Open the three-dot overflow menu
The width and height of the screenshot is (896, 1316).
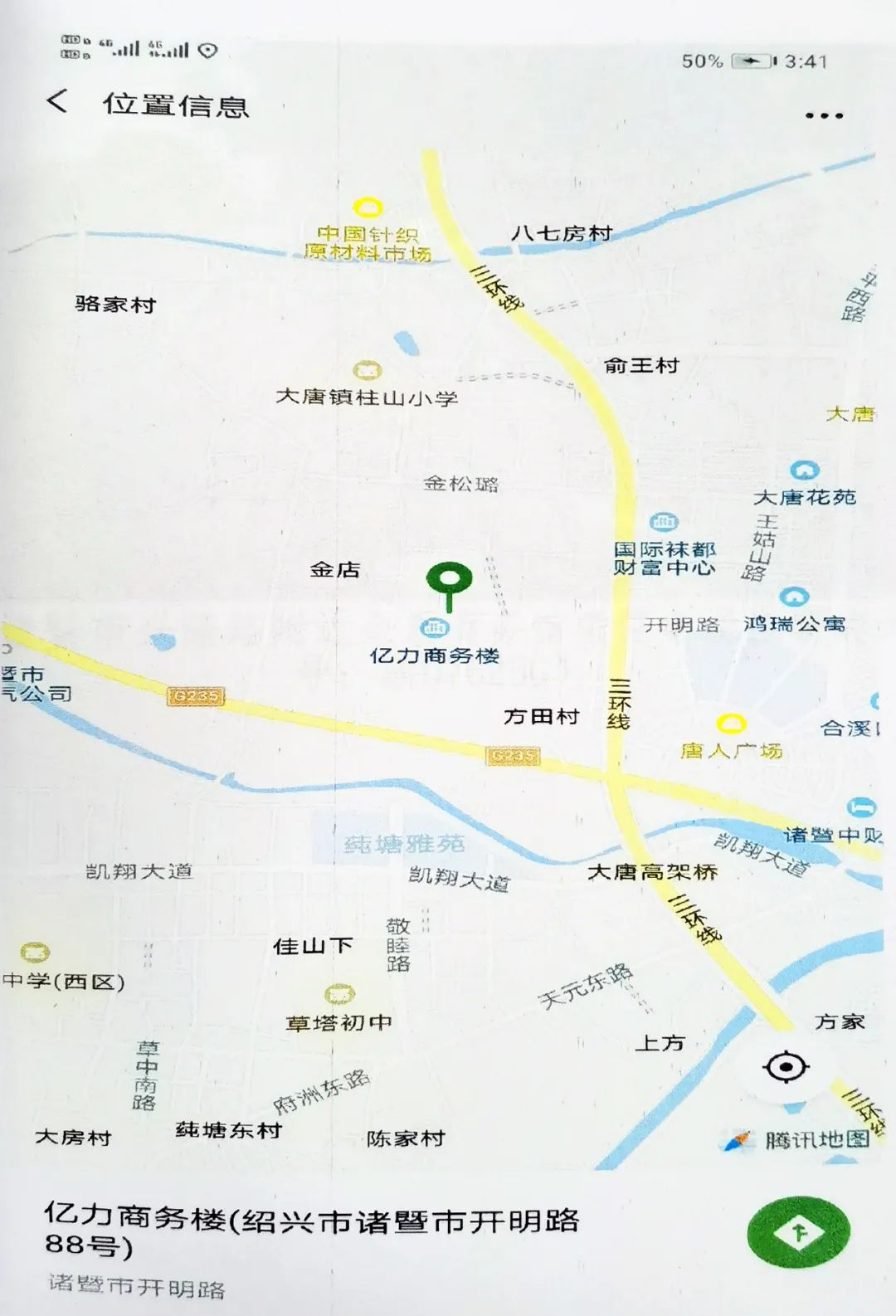click(x=824, y=115)
